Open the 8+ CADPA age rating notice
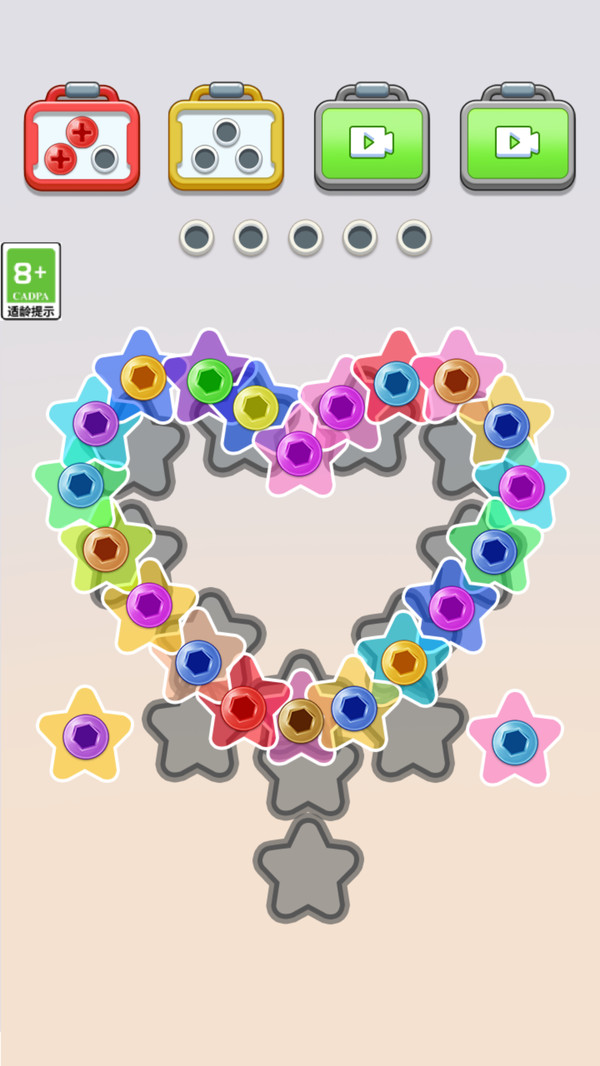The height and width of the screenshot is (1066, 600). (31, 281)
